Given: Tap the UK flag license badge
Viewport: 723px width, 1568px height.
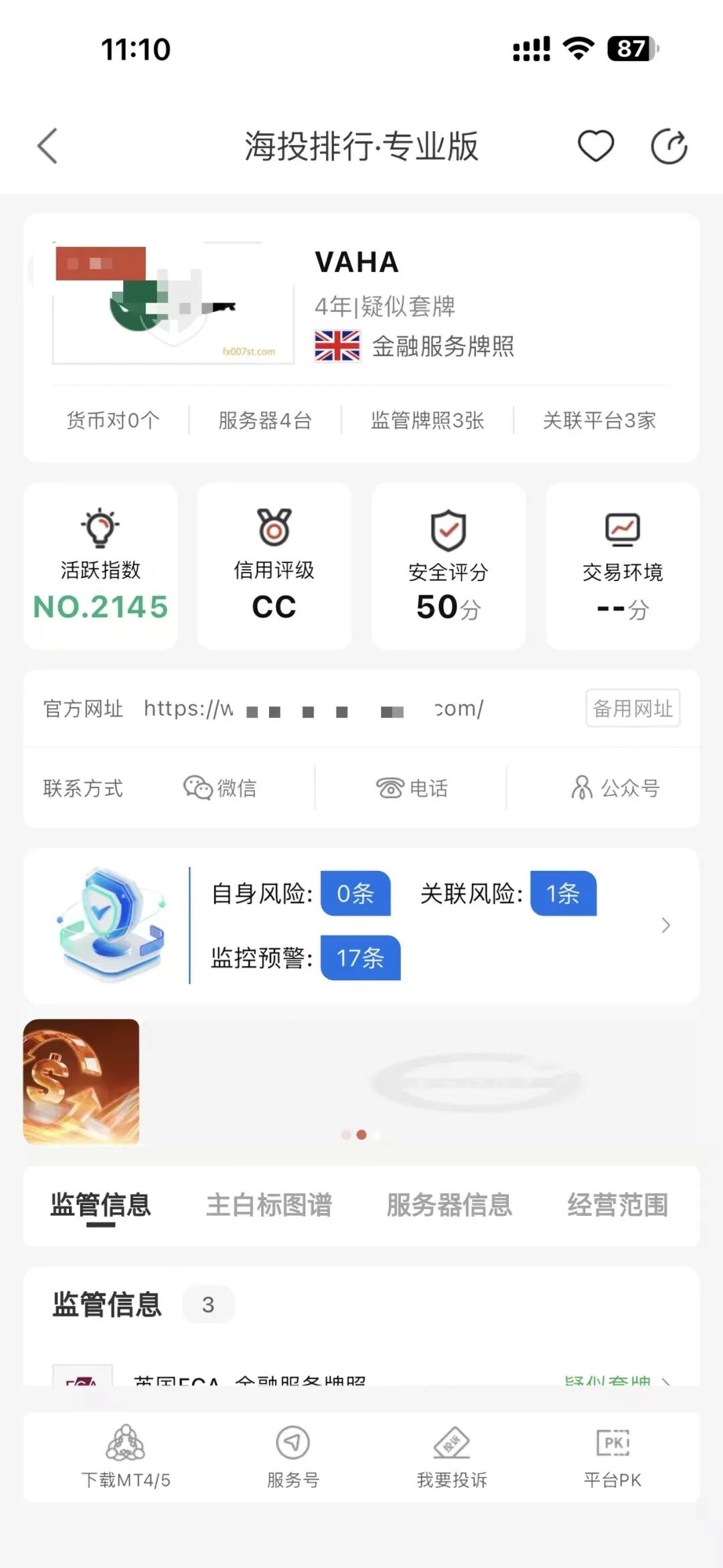Looking at the screenshot, I should pyautogui.click(x=337, y=346).
